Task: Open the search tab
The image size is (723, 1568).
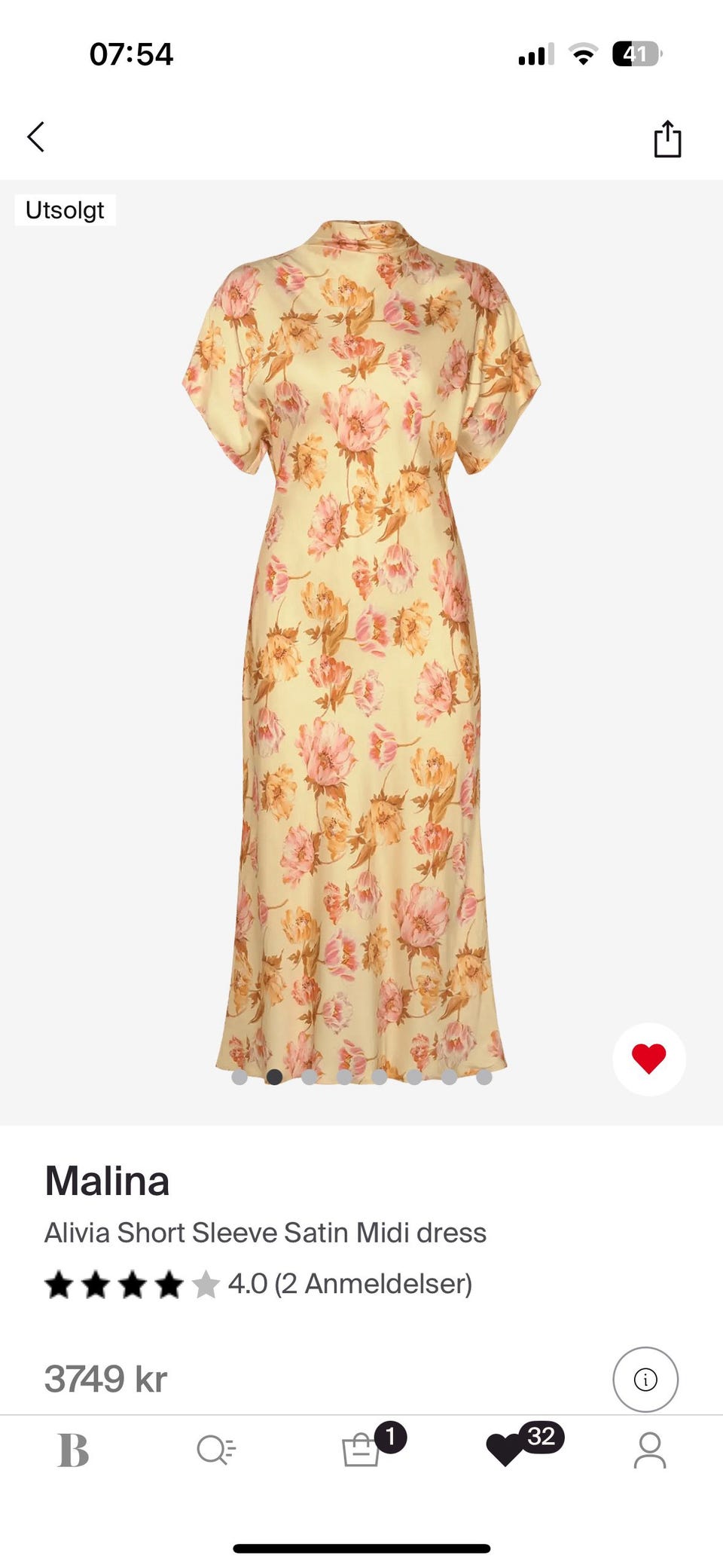Action: [216, 1450]
